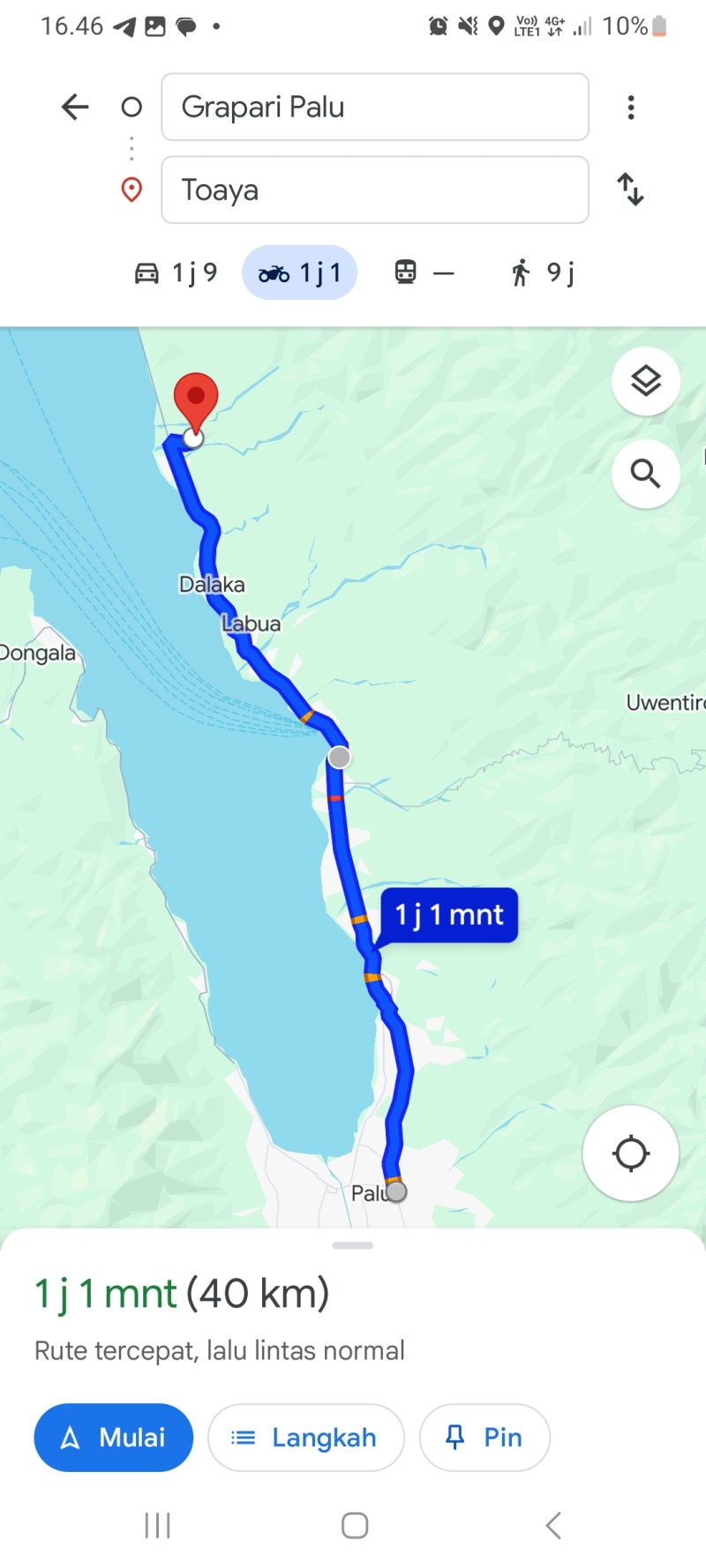Edit the starting point Grapari Palu
Image resolution: width=706 pixels, height=1568 pixels.
pyautogui.click(x=375, y=107)
